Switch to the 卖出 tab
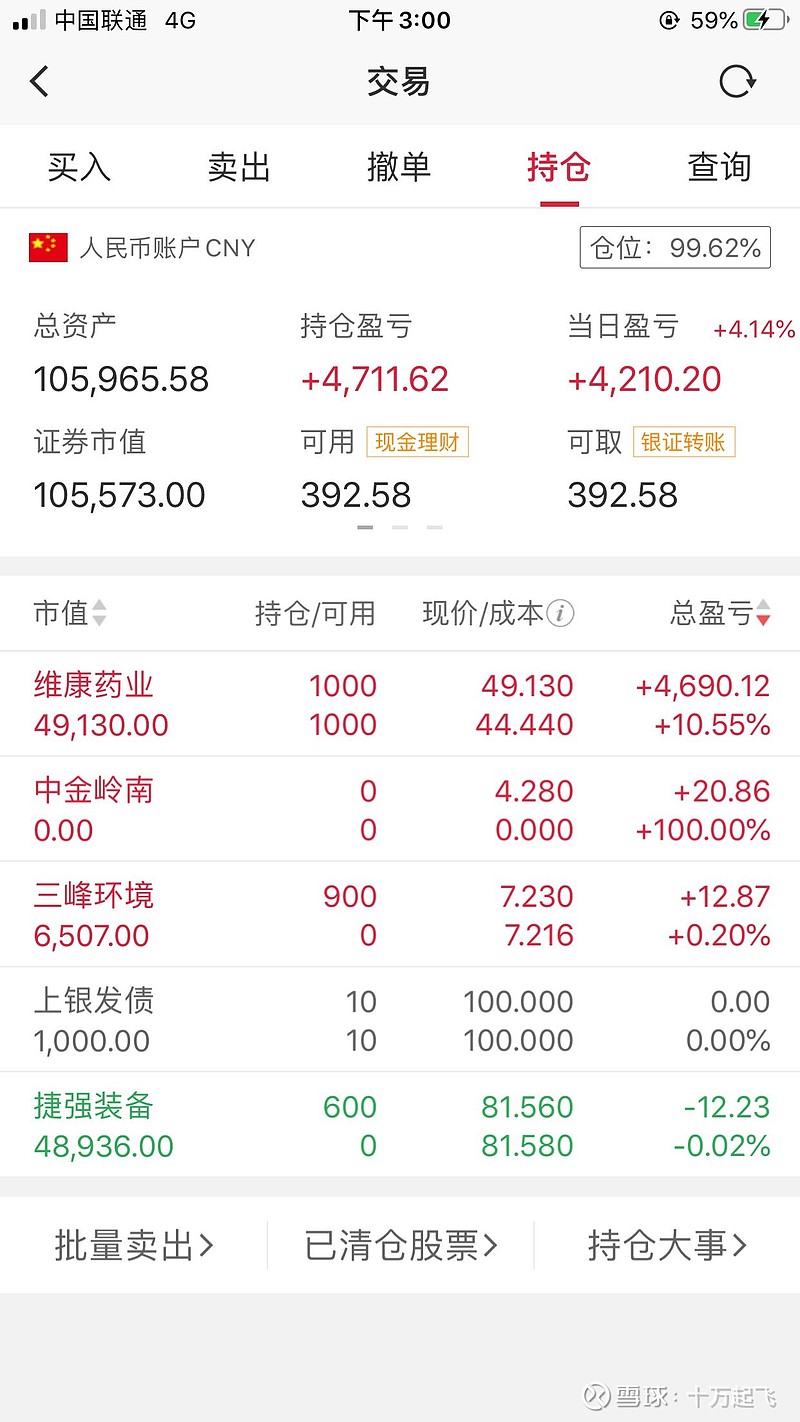Viewport: 800px width, 1422px height. point(238,167)
